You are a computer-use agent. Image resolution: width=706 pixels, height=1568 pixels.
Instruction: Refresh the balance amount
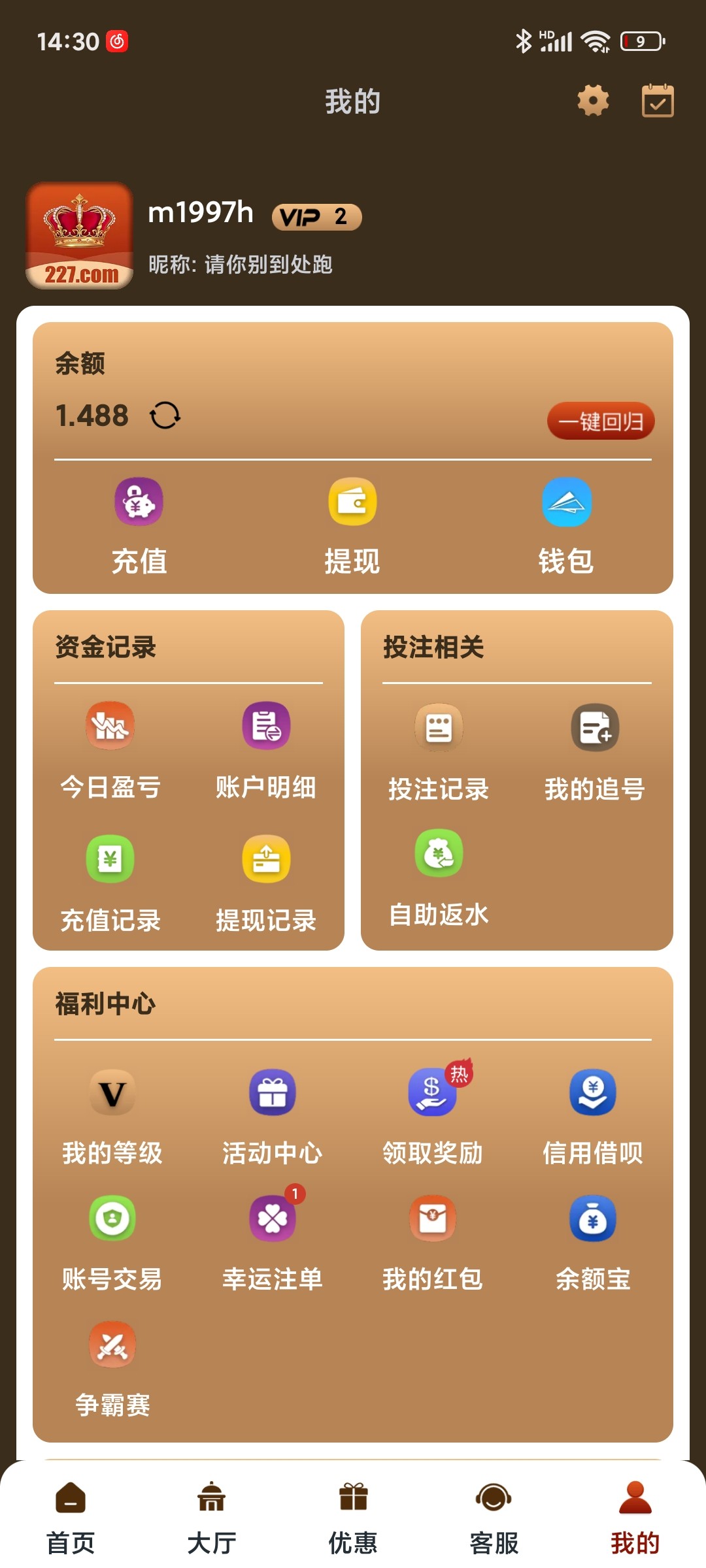click(165, 416)
